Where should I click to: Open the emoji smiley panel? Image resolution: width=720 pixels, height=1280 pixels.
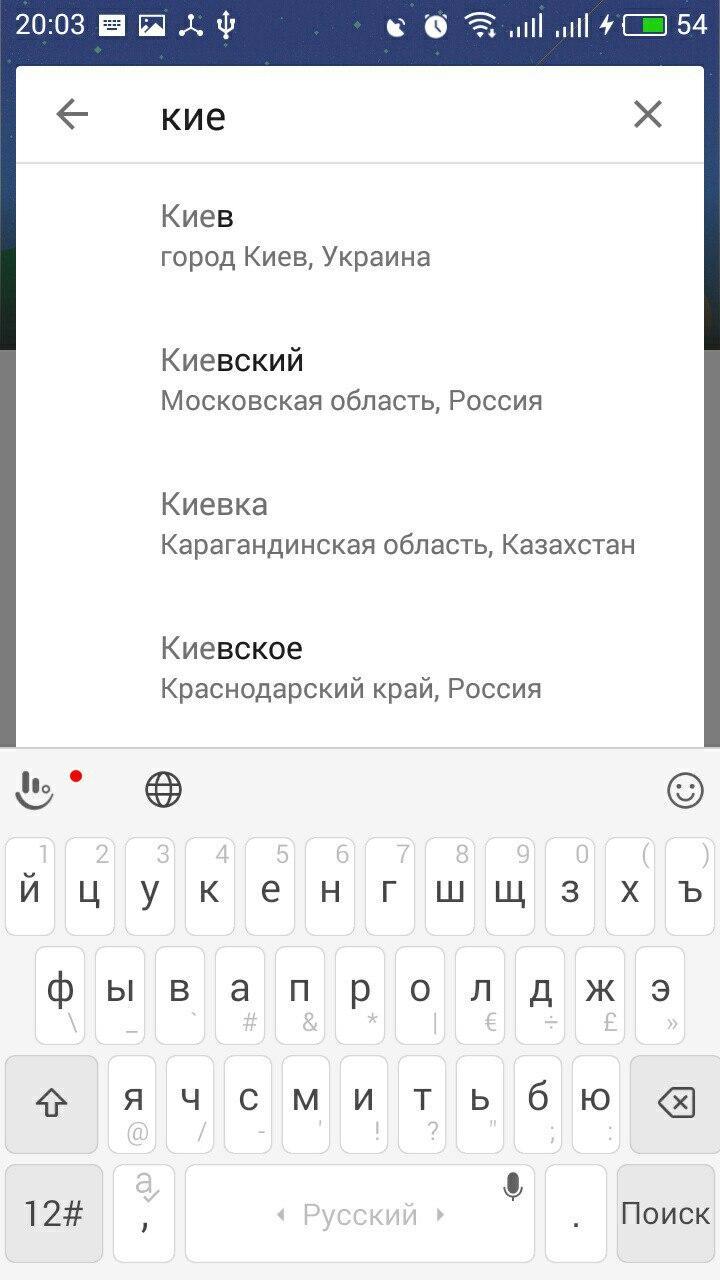coord(685,791)
